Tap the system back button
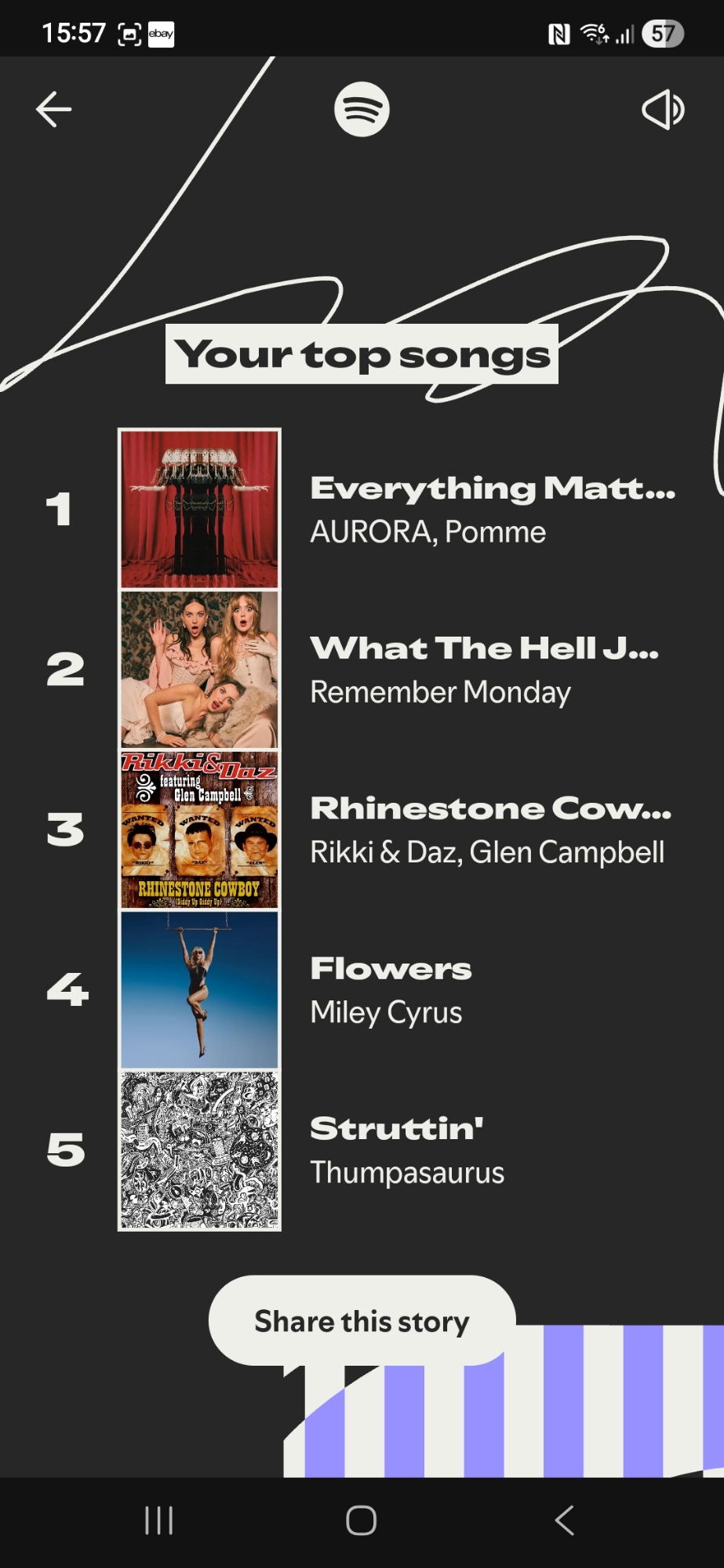This screenshot has height=1568, width=724. click(564, 1520)
